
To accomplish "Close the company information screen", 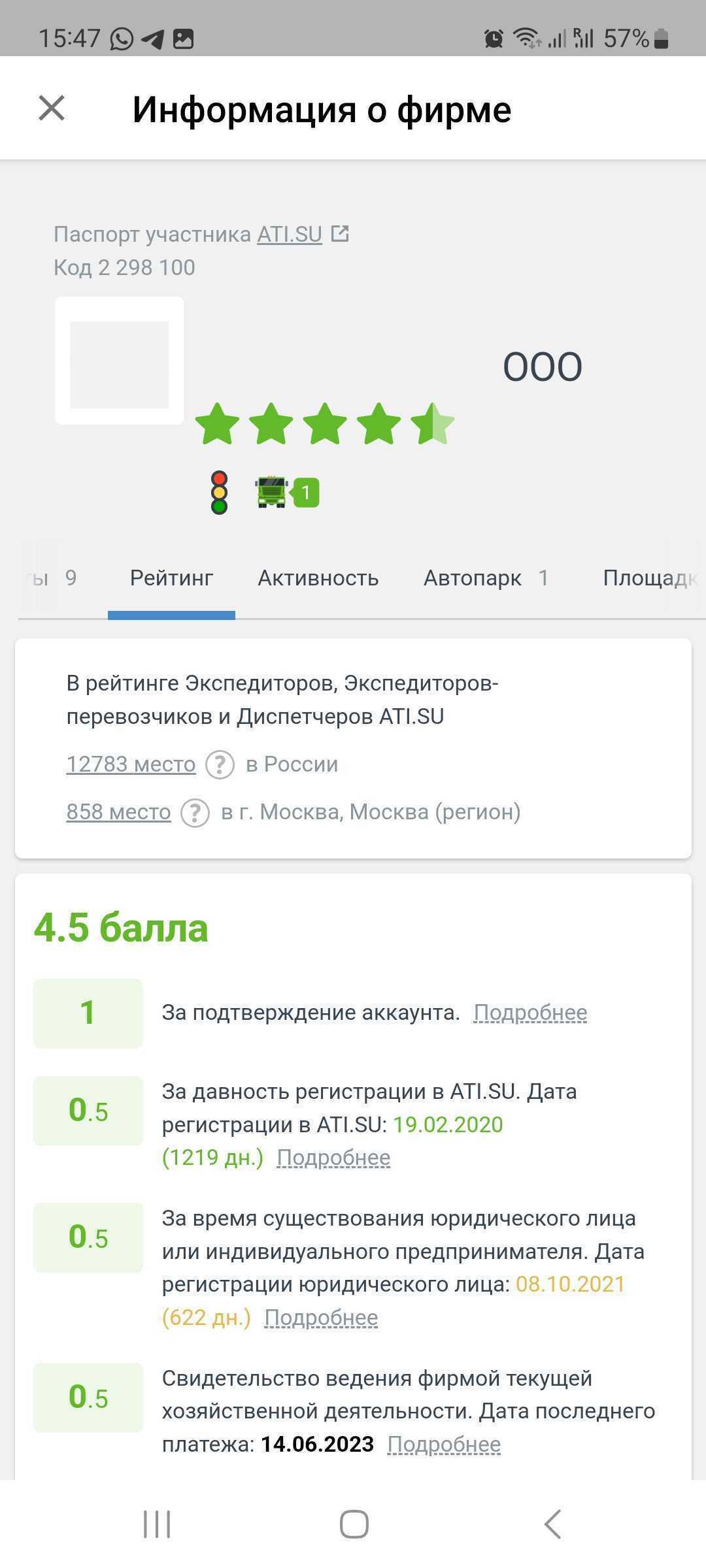I will [x=52, y=108].
